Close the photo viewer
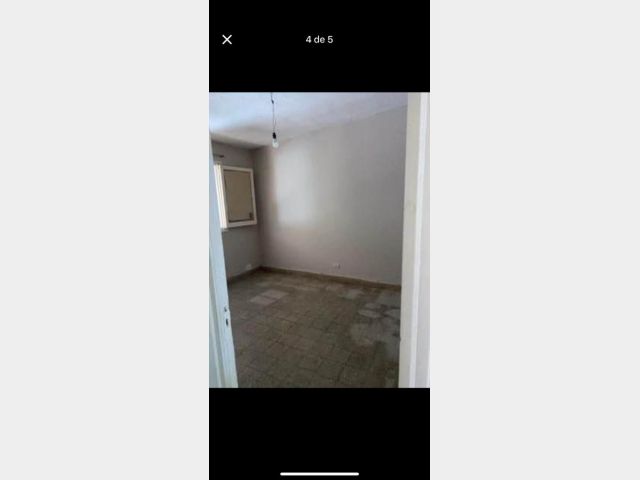The width and height of the screenshot is (640, 480). [227, 40]
